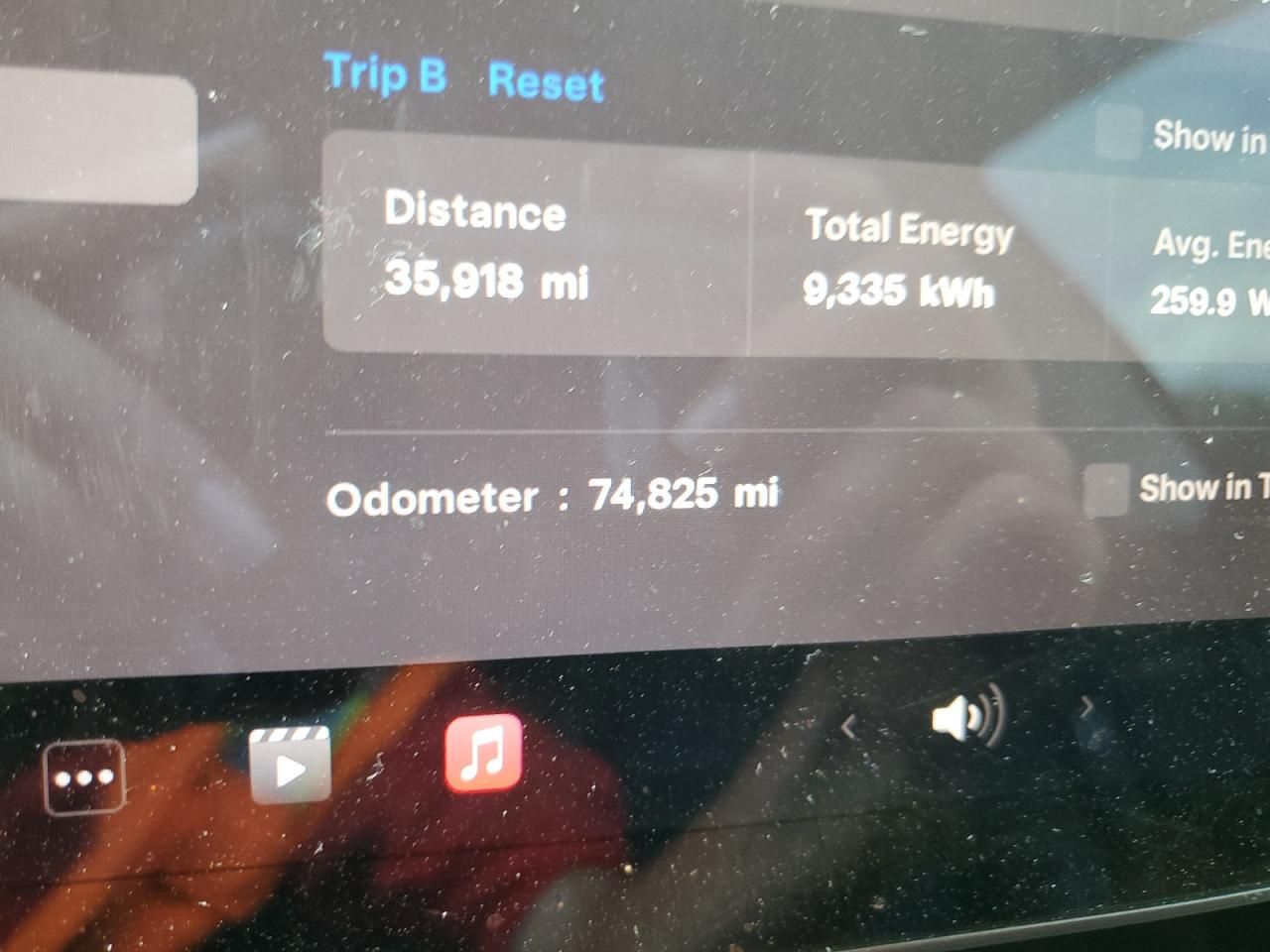The image size is (1270, 952).
Task: Tap the speaker volume icon
Action: tap(965, 716)
